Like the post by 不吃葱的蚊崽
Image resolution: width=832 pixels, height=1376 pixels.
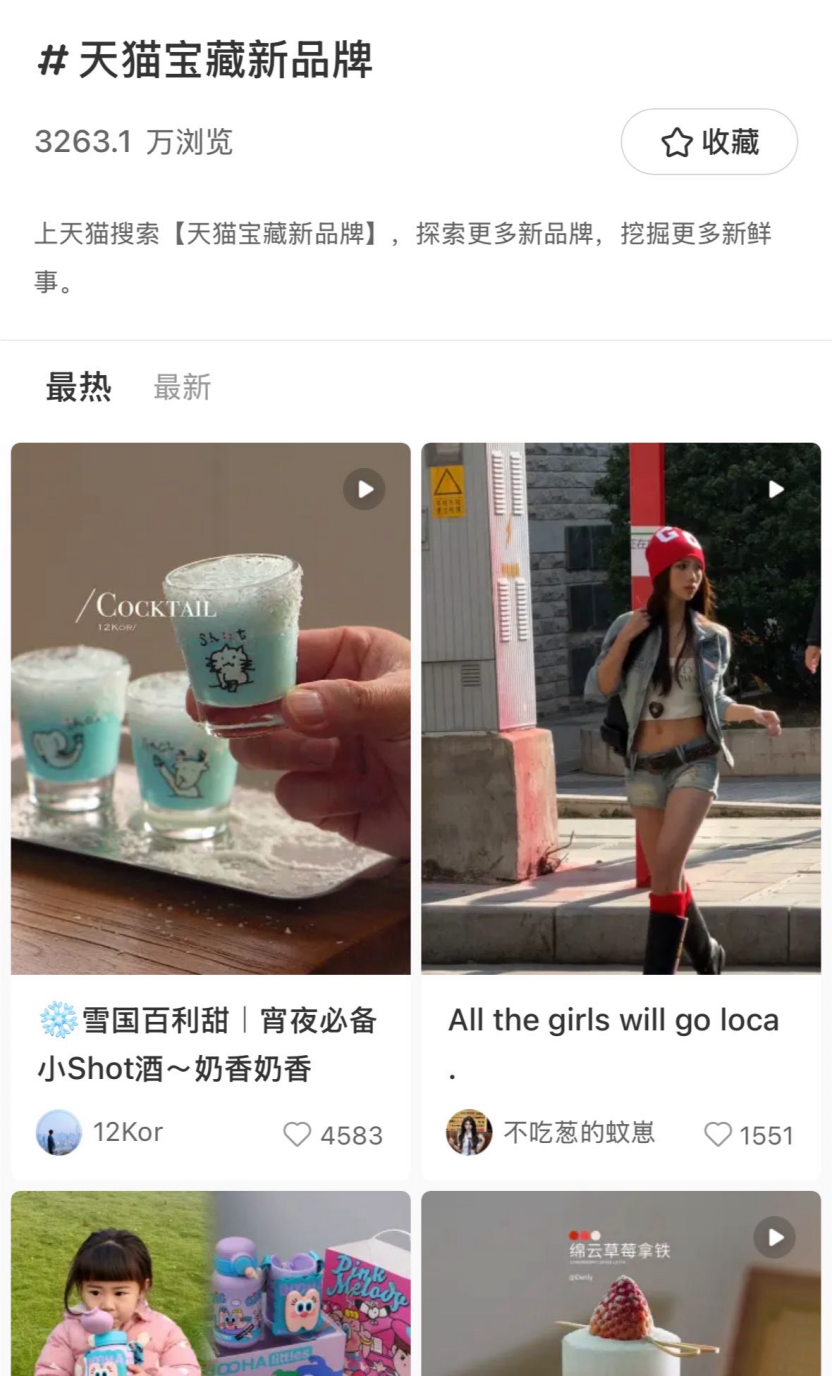point(718,1134)
